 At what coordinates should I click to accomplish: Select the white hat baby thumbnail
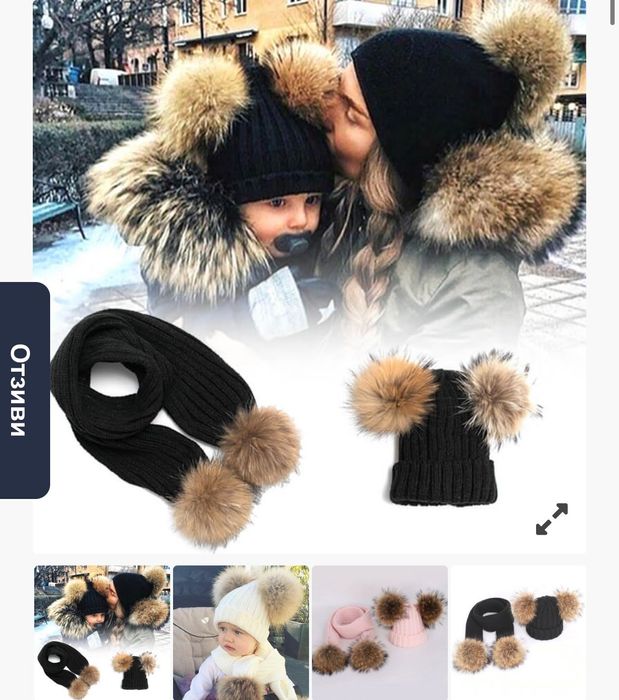[241, 632]
